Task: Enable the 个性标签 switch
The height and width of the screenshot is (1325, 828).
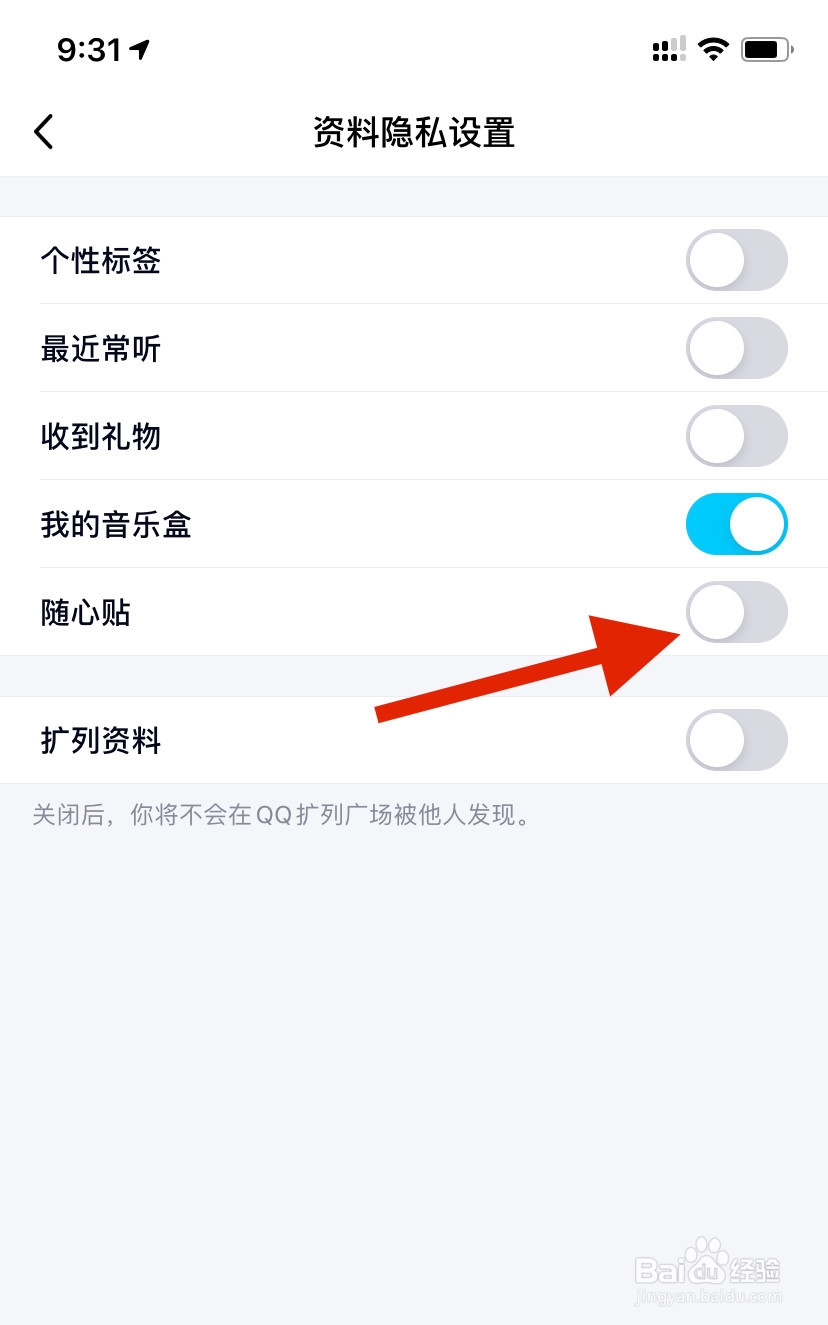Action: (736, 260)
